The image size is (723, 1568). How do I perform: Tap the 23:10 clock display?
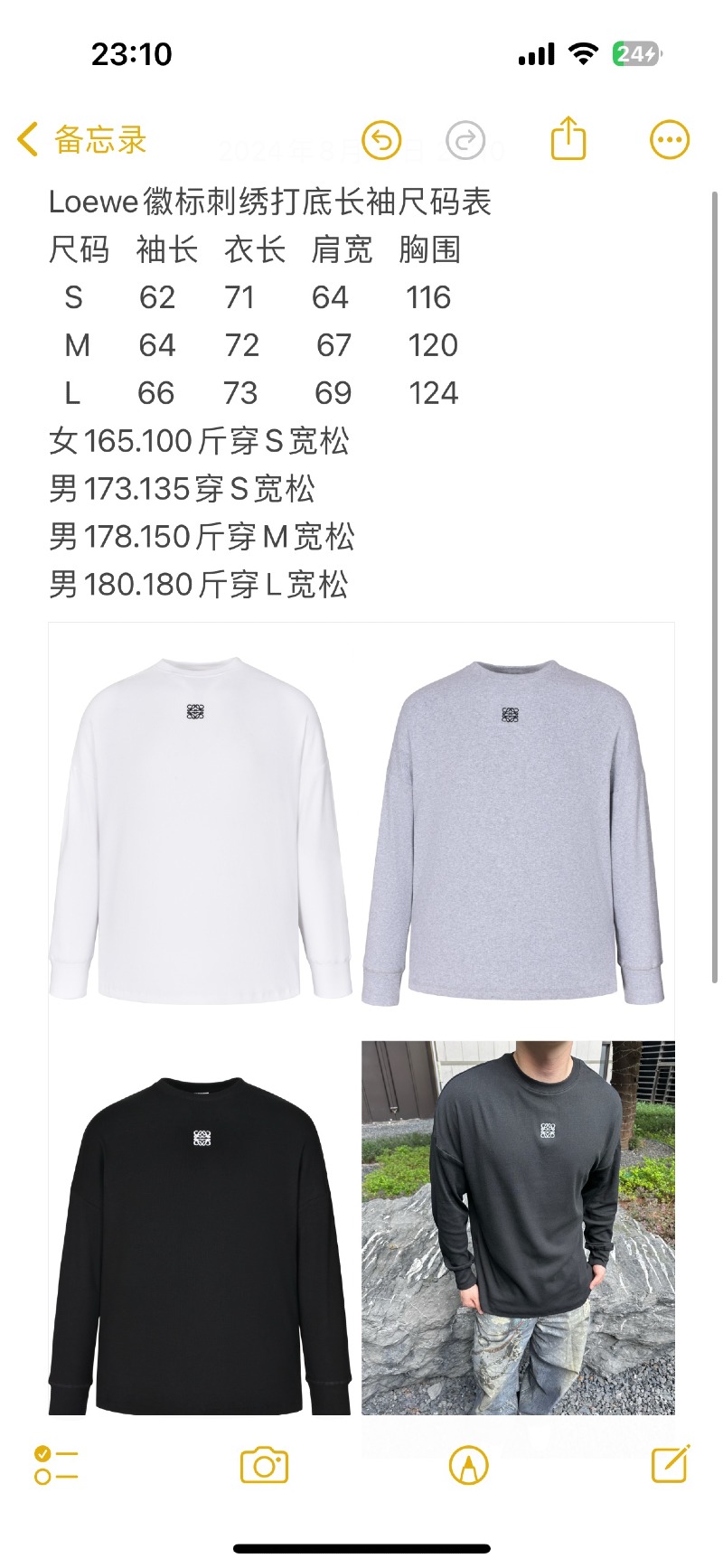pyautogui.click(x=128, y=54)
